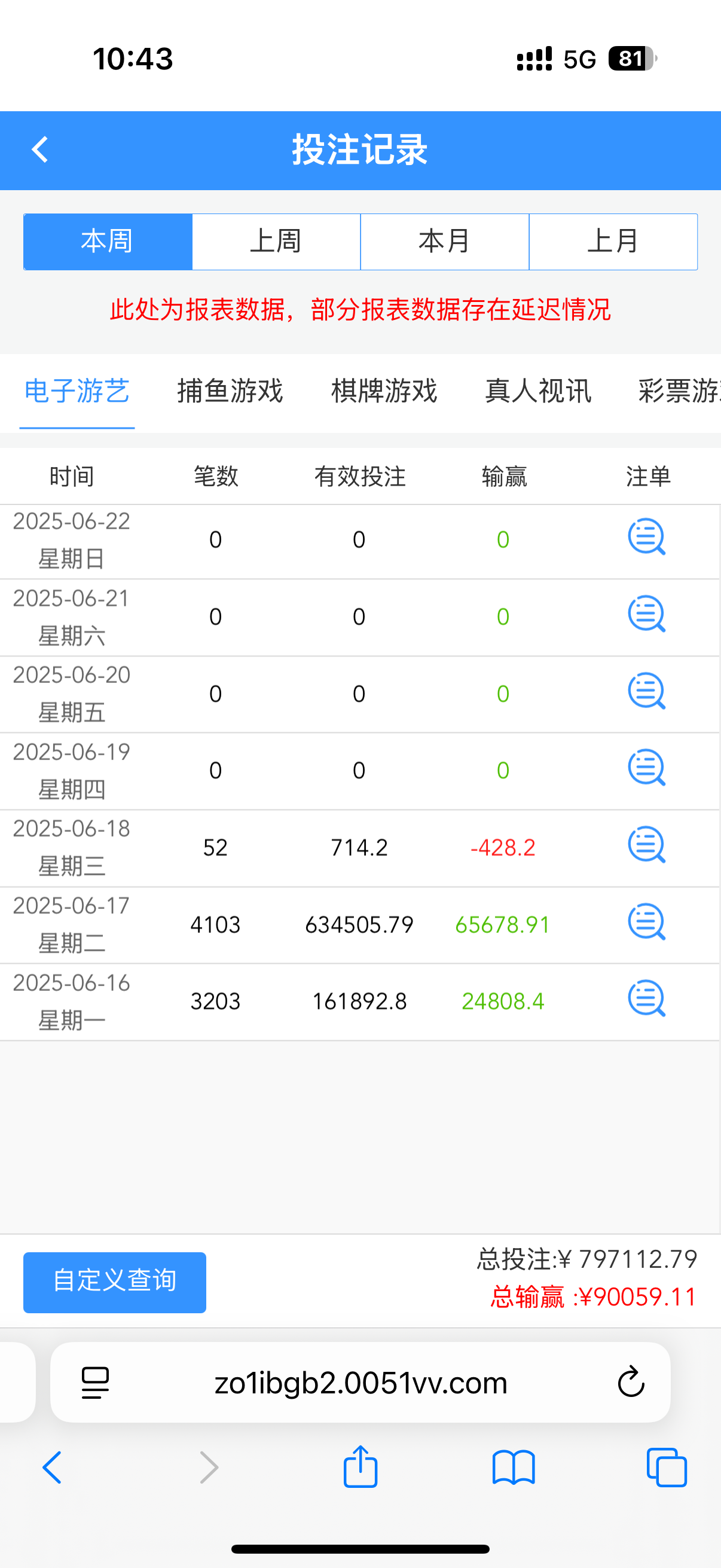Open bet slip details for 2025-06-18
This screenshot has height=1568, width=721.
pyautogui.click(x=646, y=845)
